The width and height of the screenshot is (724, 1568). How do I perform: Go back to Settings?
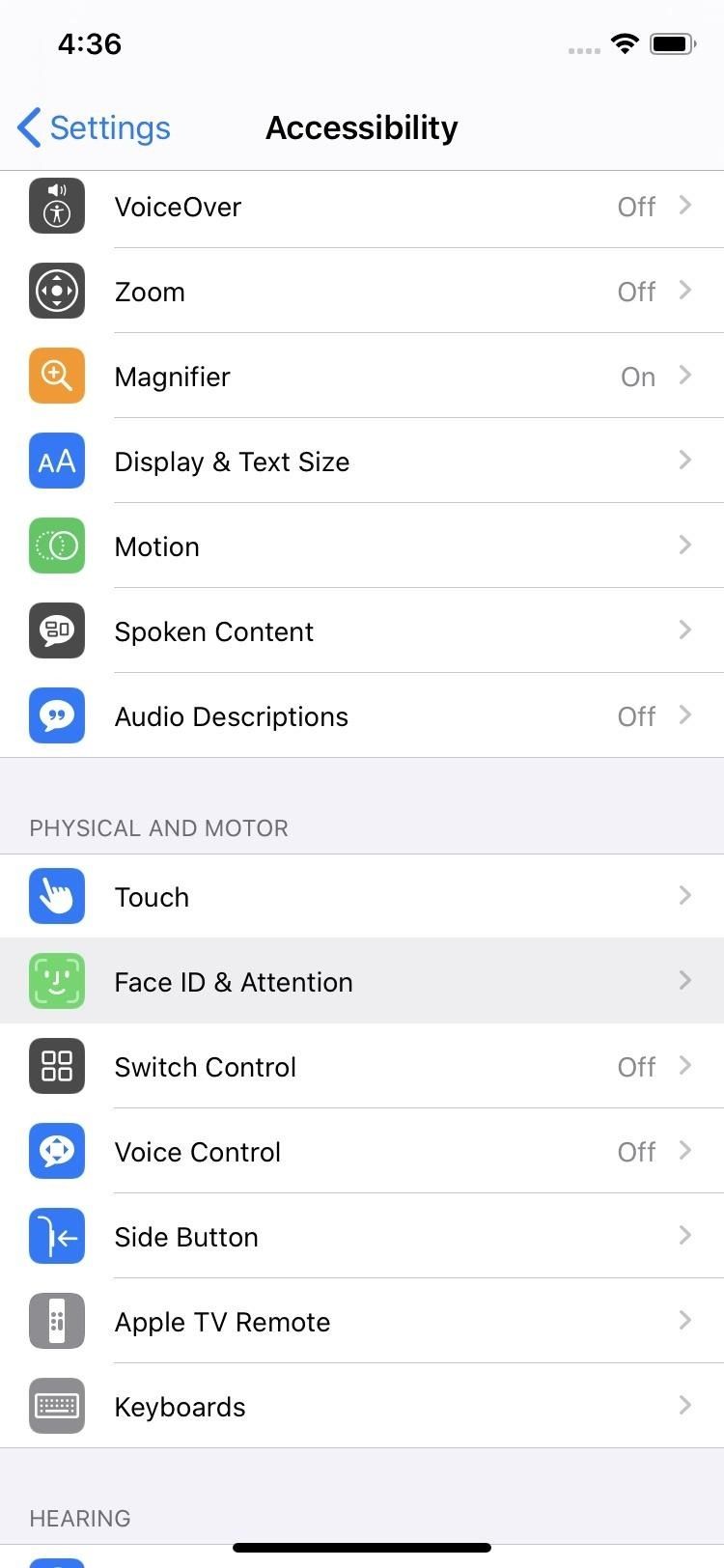pyautogui.click(x=95, y=127)
